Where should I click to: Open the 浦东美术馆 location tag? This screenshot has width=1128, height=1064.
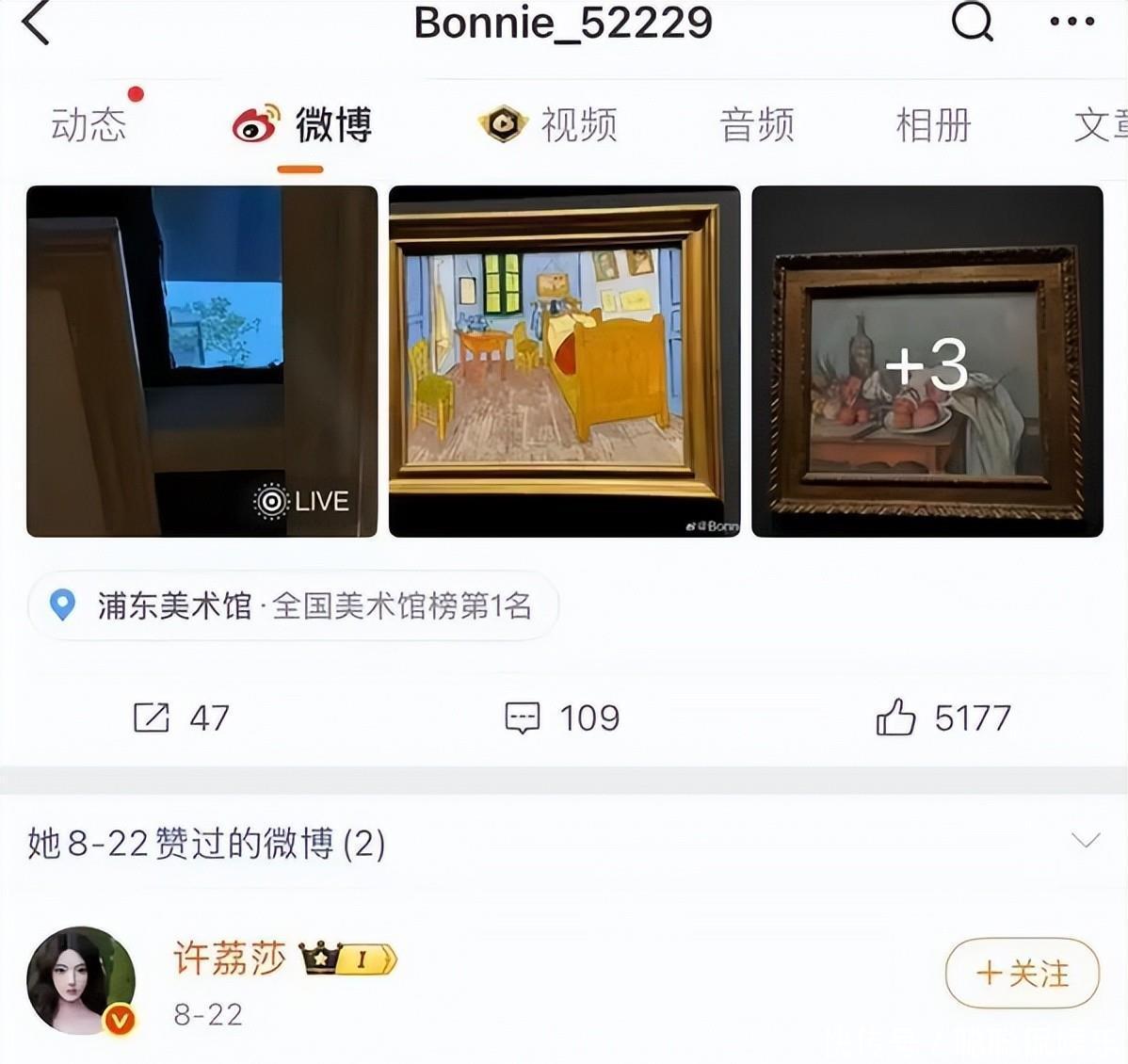tap(293, 605)
